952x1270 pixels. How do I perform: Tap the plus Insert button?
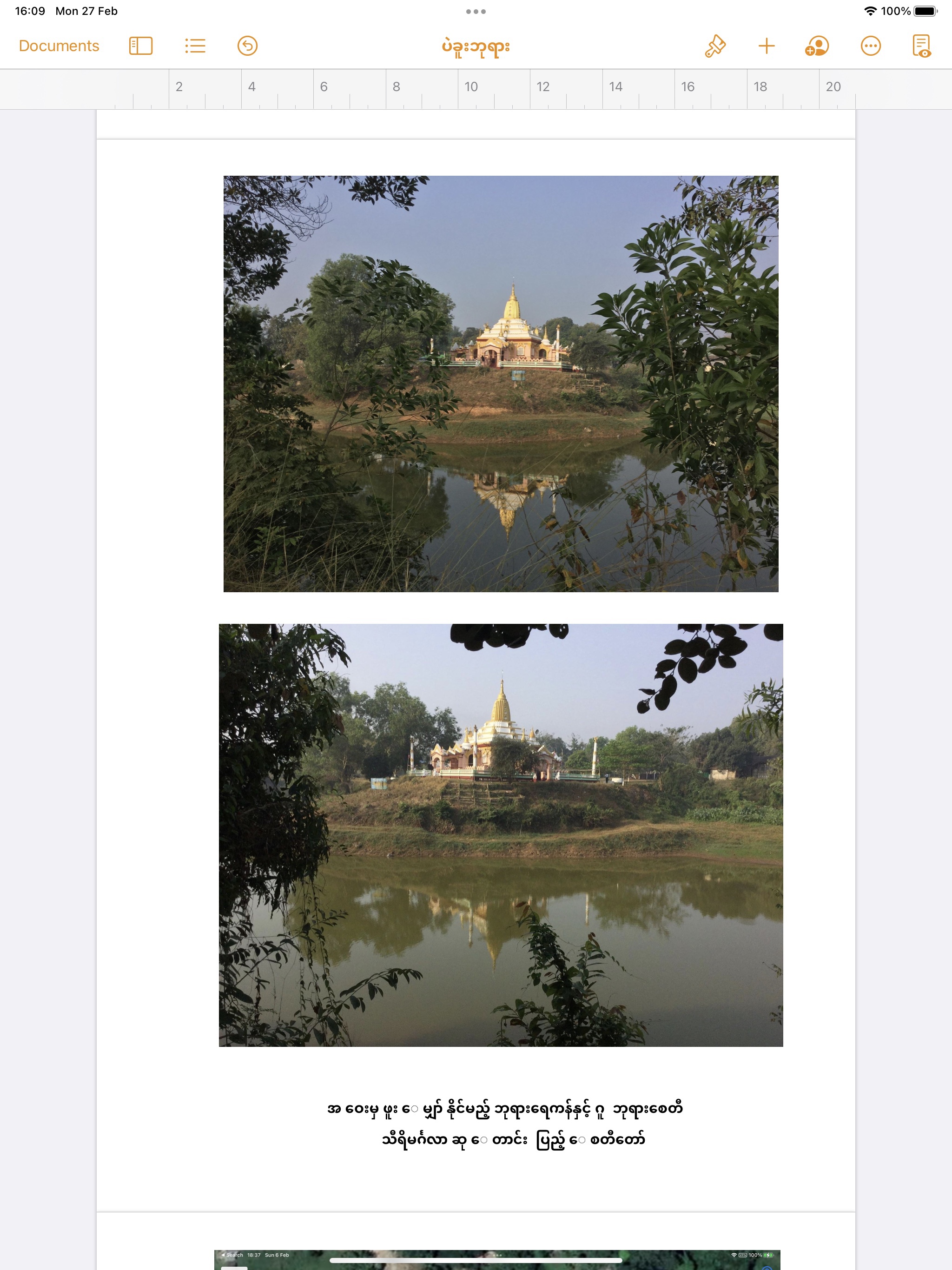[767, 46]
